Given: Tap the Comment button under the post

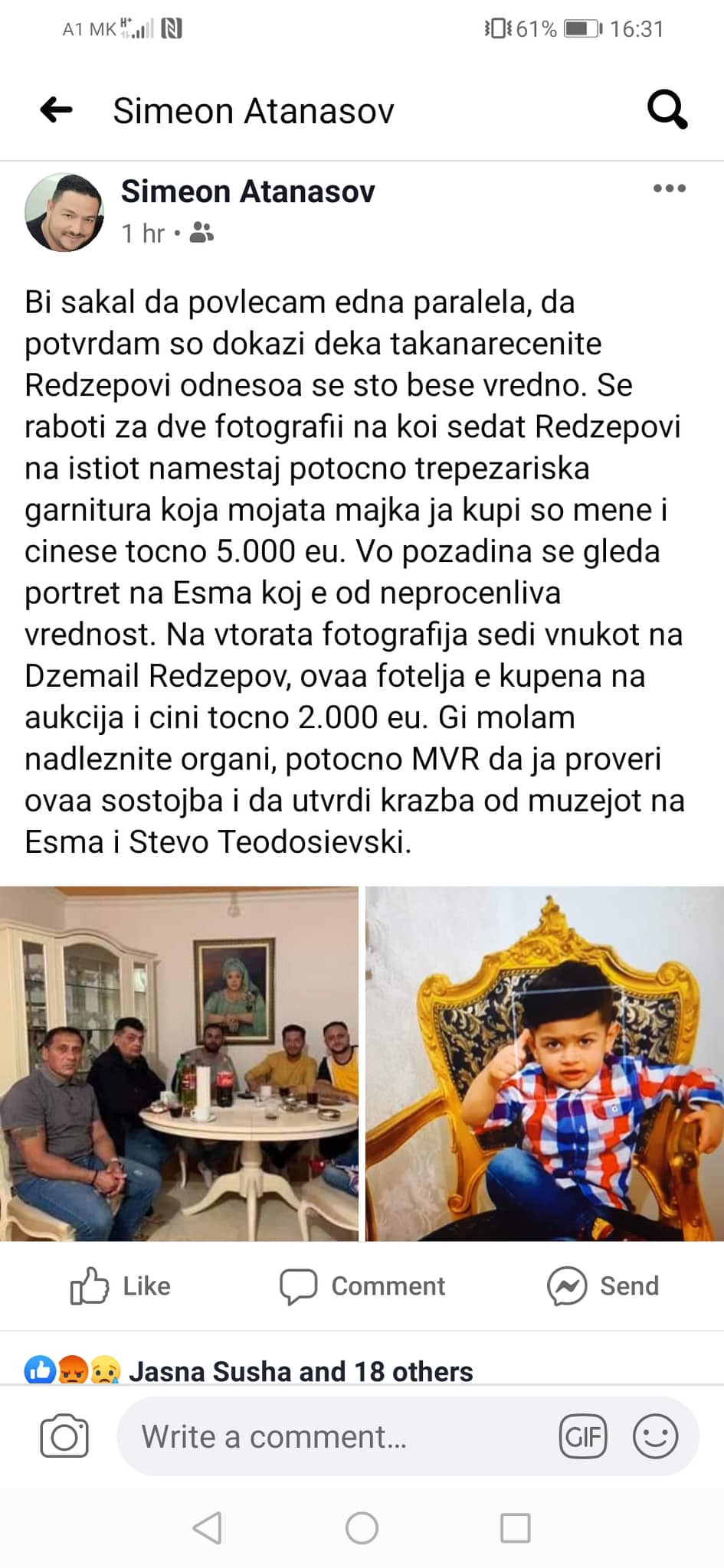Looking at the screenshot, I should click(x=362, y=1286).
